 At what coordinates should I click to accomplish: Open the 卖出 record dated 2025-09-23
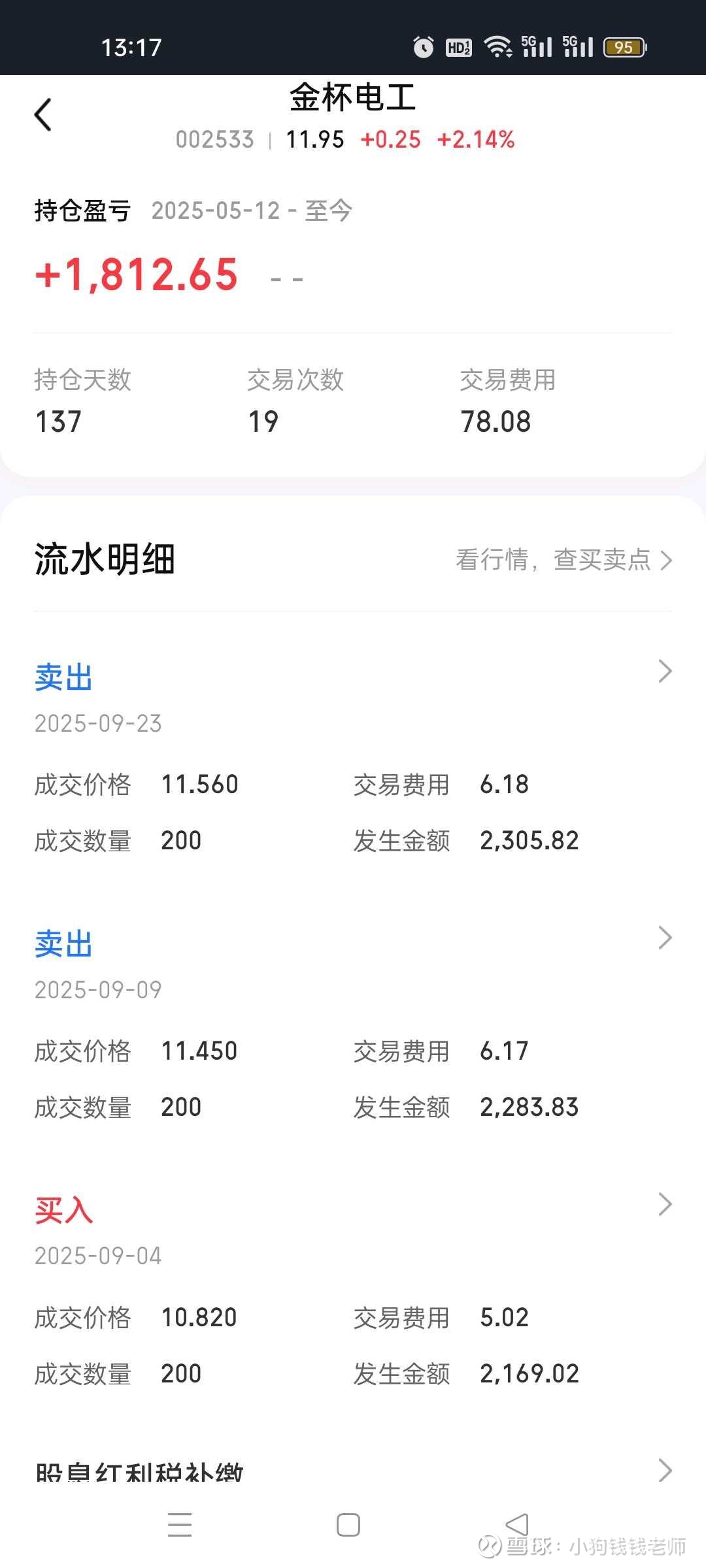pos(353,758)
